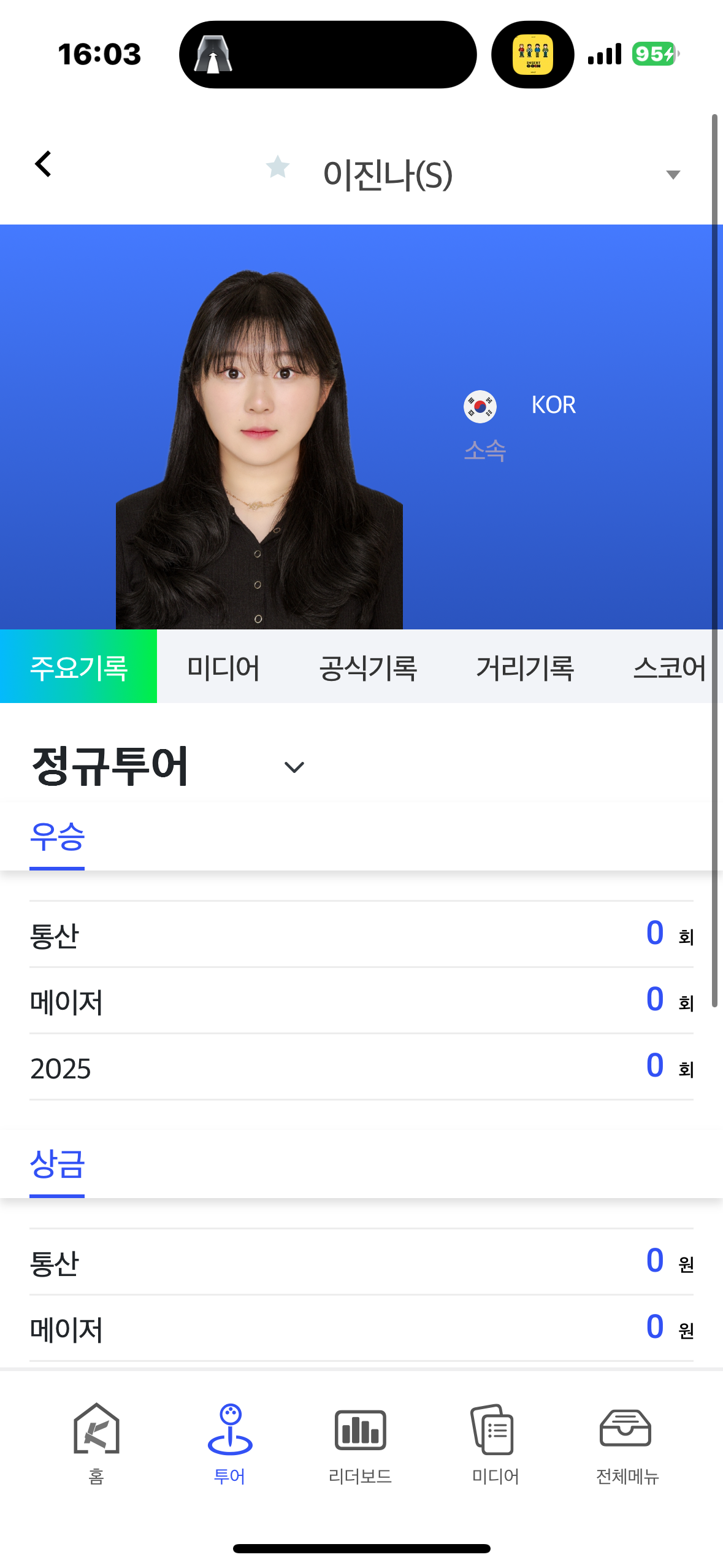Switch to the 미디어 top tab
The image size is (723, 1568).
(223, 667)
